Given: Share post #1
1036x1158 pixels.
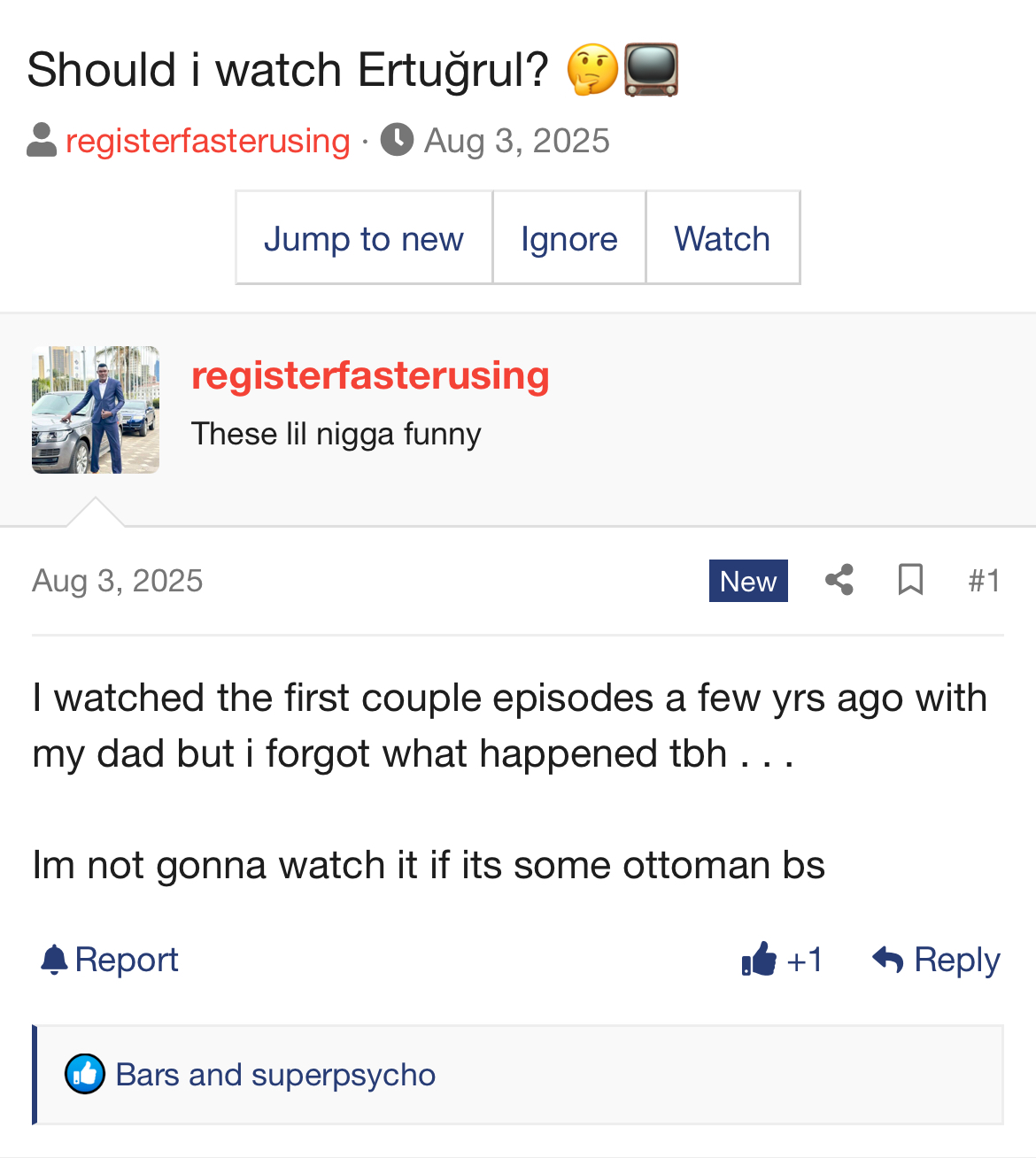Looking at the screenshot, I should click(x=839, y=581).
